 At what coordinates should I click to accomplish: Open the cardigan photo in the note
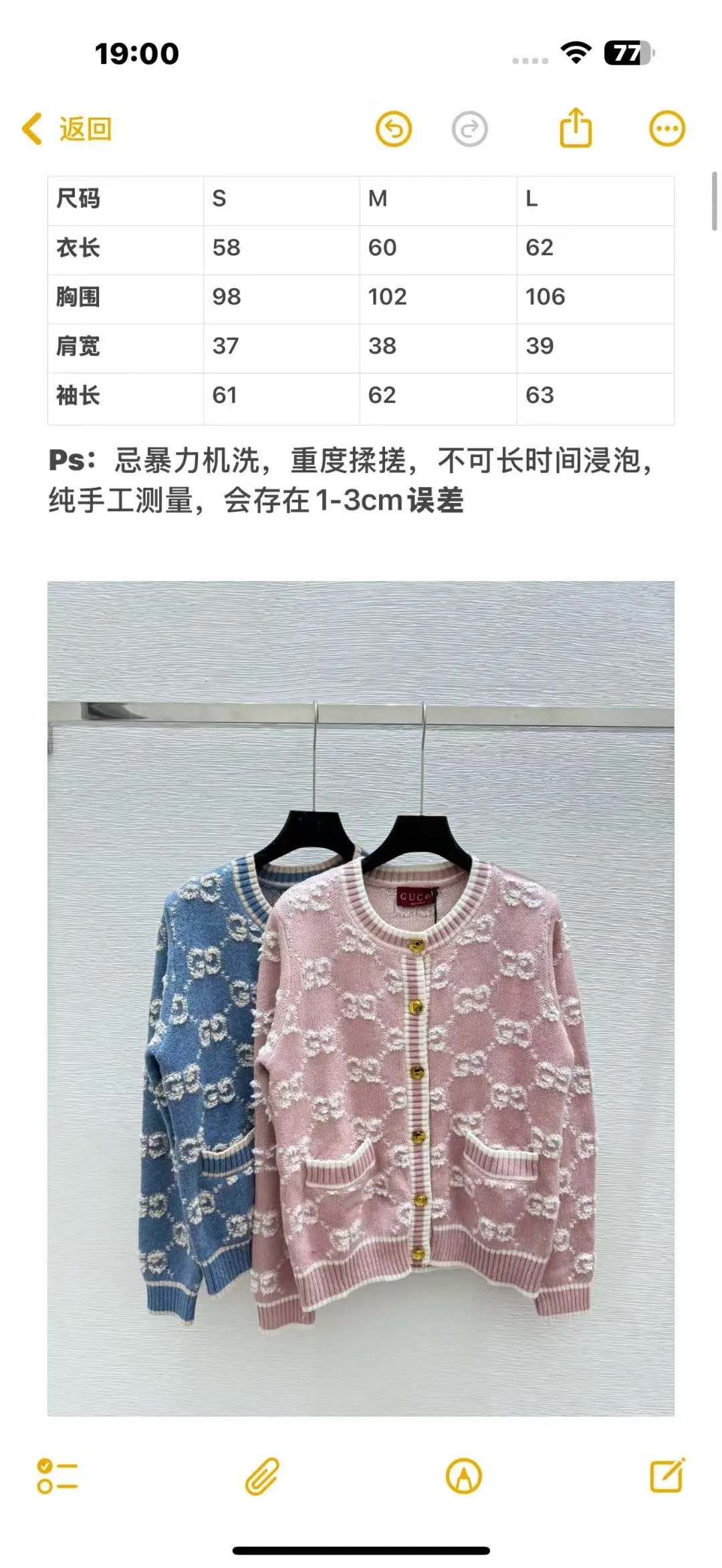click(361, 998)
